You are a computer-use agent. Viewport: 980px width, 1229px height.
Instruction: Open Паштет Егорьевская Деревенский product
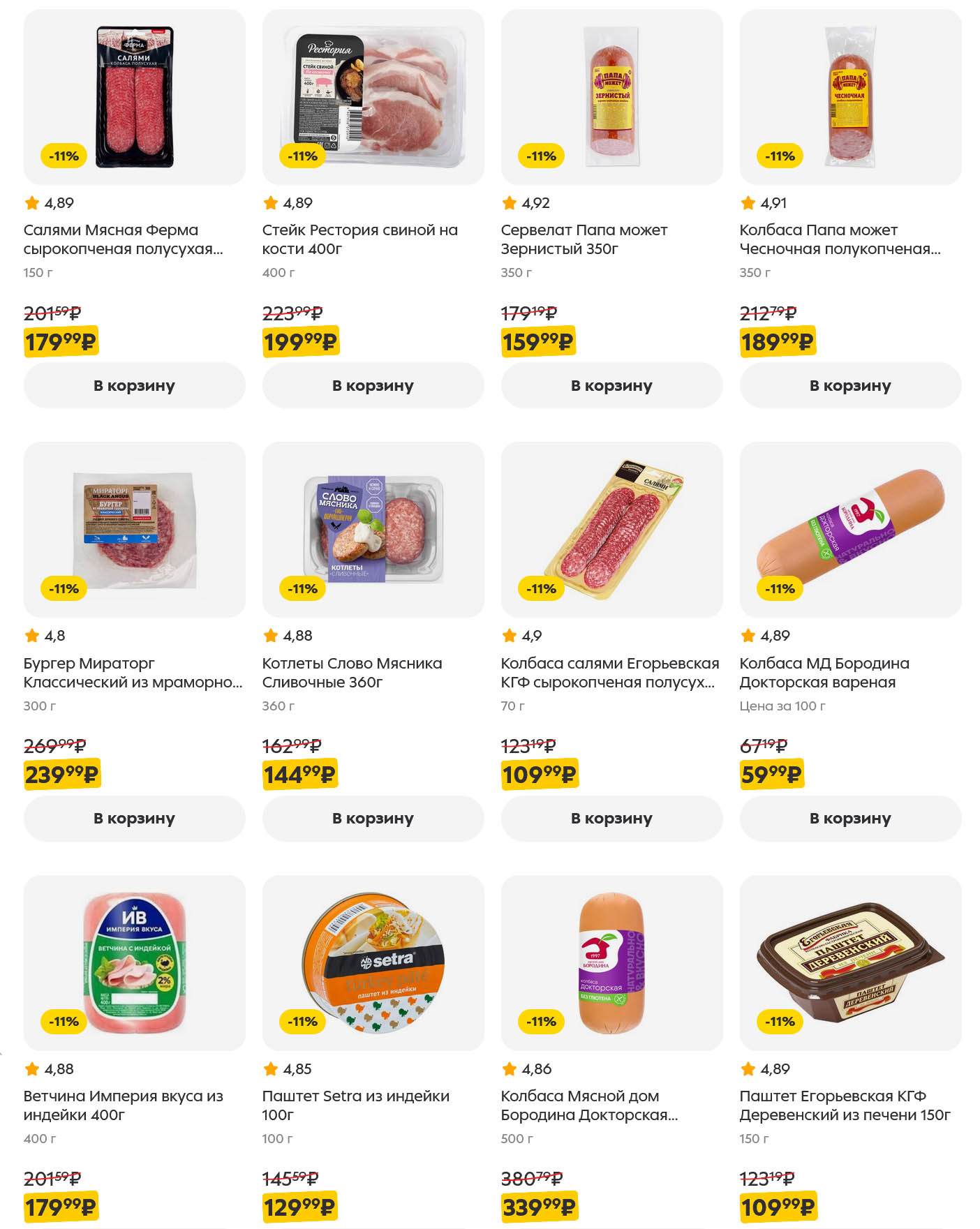click(850, 963)
